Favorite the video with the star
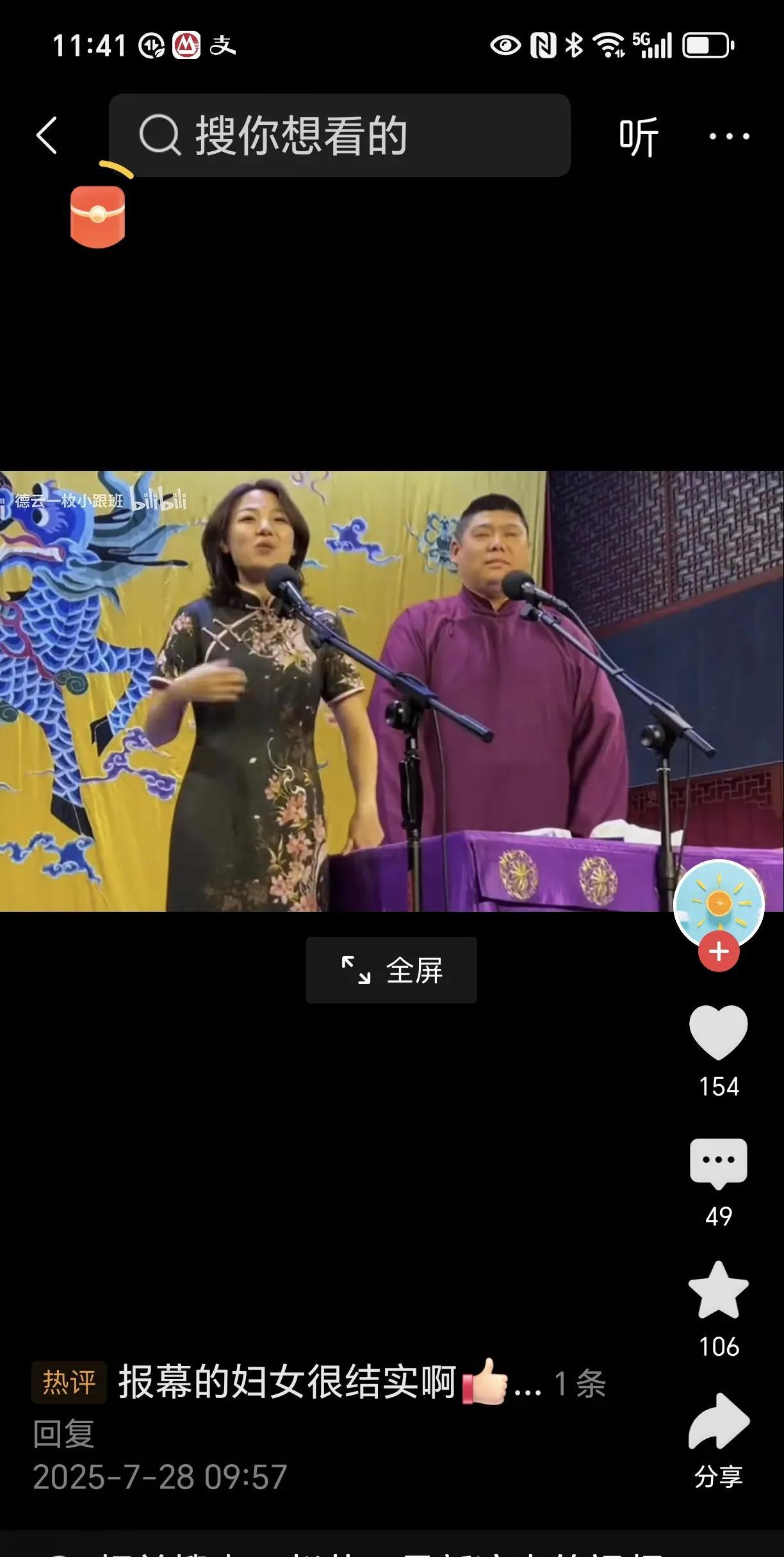784x1557 pixels. click(719, 1292)
